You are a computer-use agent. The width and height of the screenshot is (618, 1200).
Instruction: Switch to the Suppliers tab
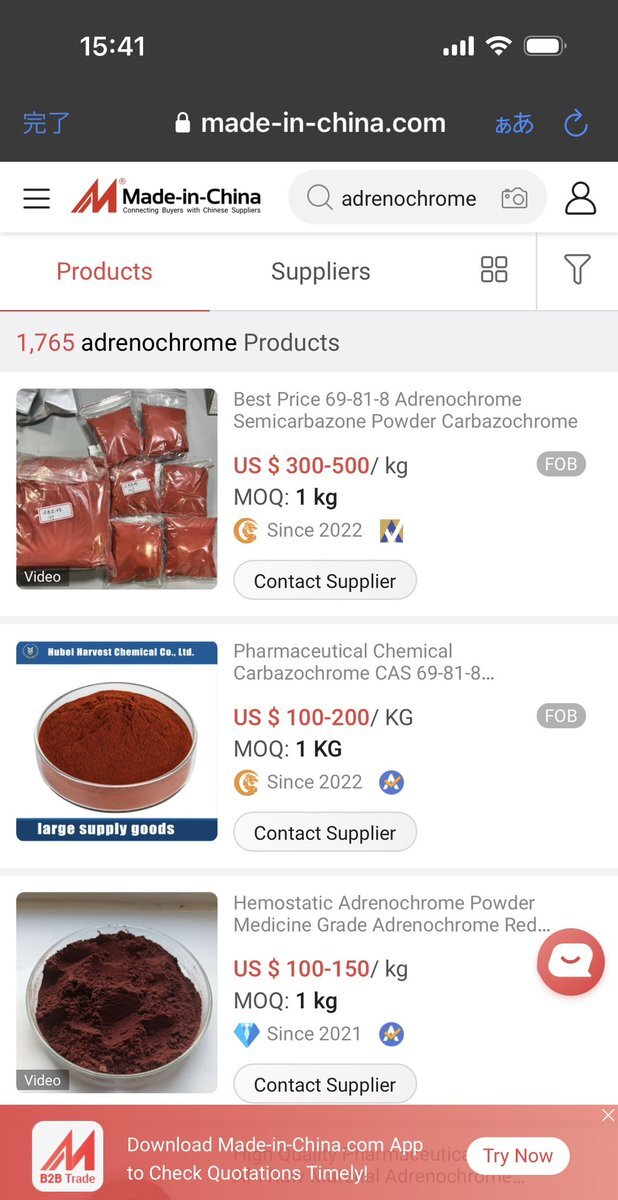320,271
